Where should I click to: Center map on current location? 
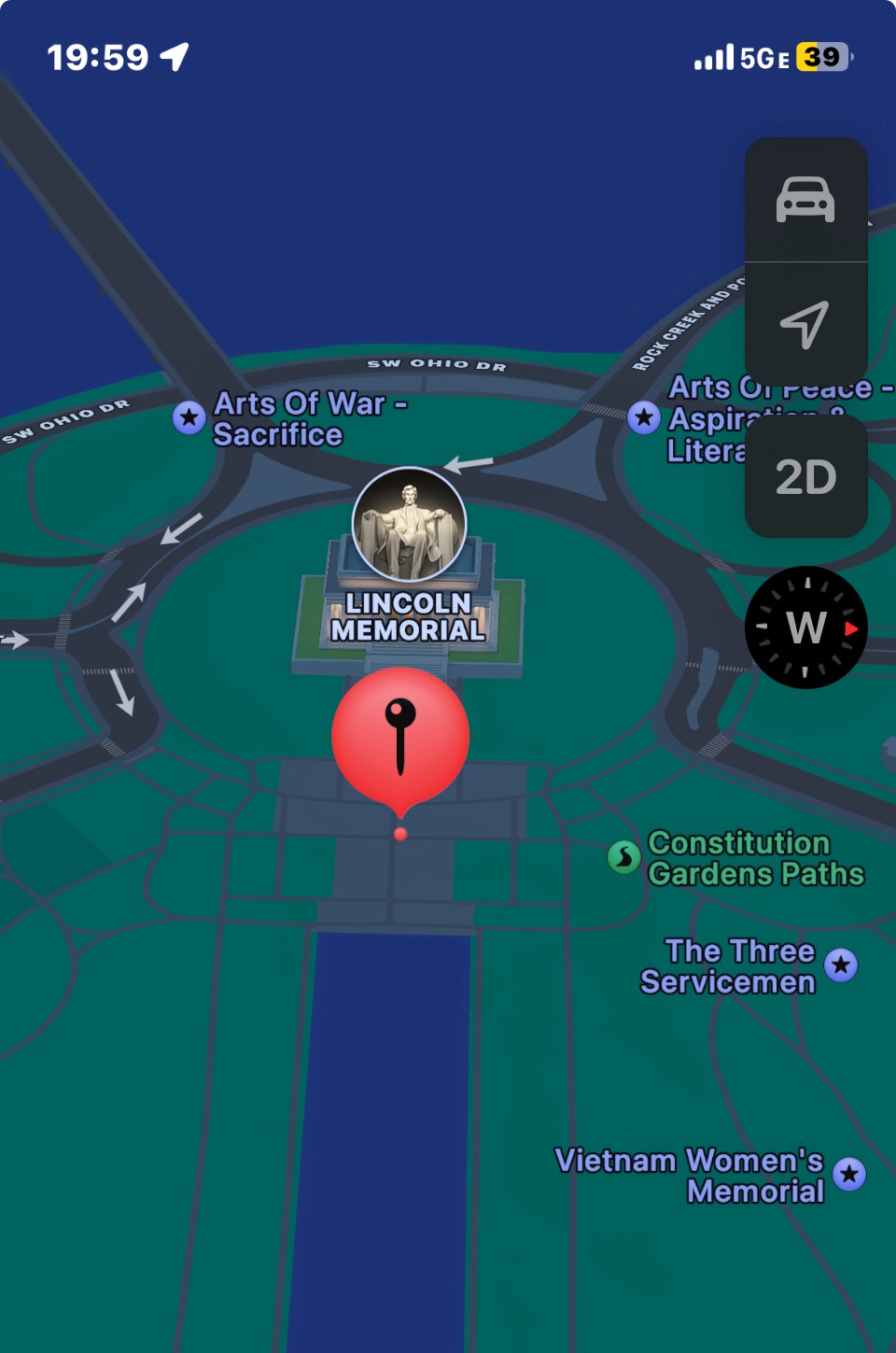tap(805, 324)
